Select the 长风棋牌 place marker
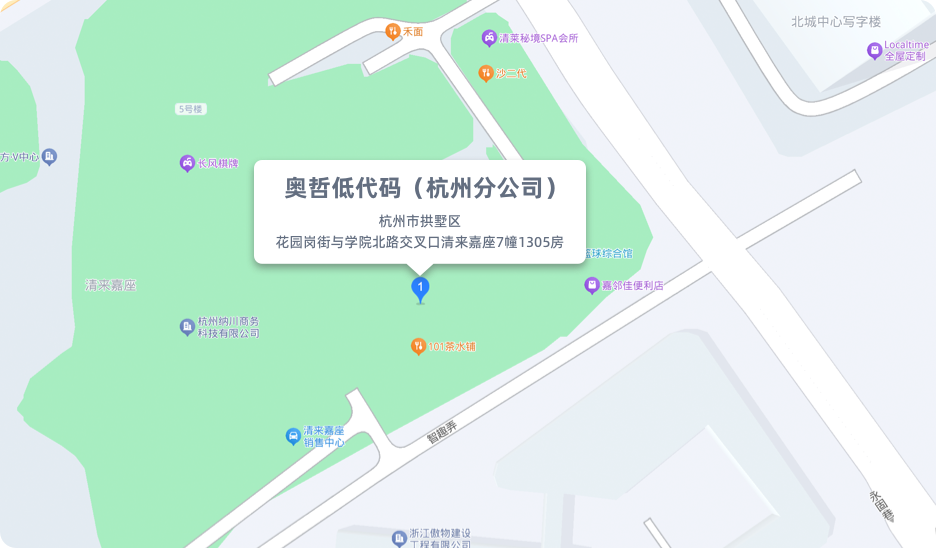 point(187,163)
